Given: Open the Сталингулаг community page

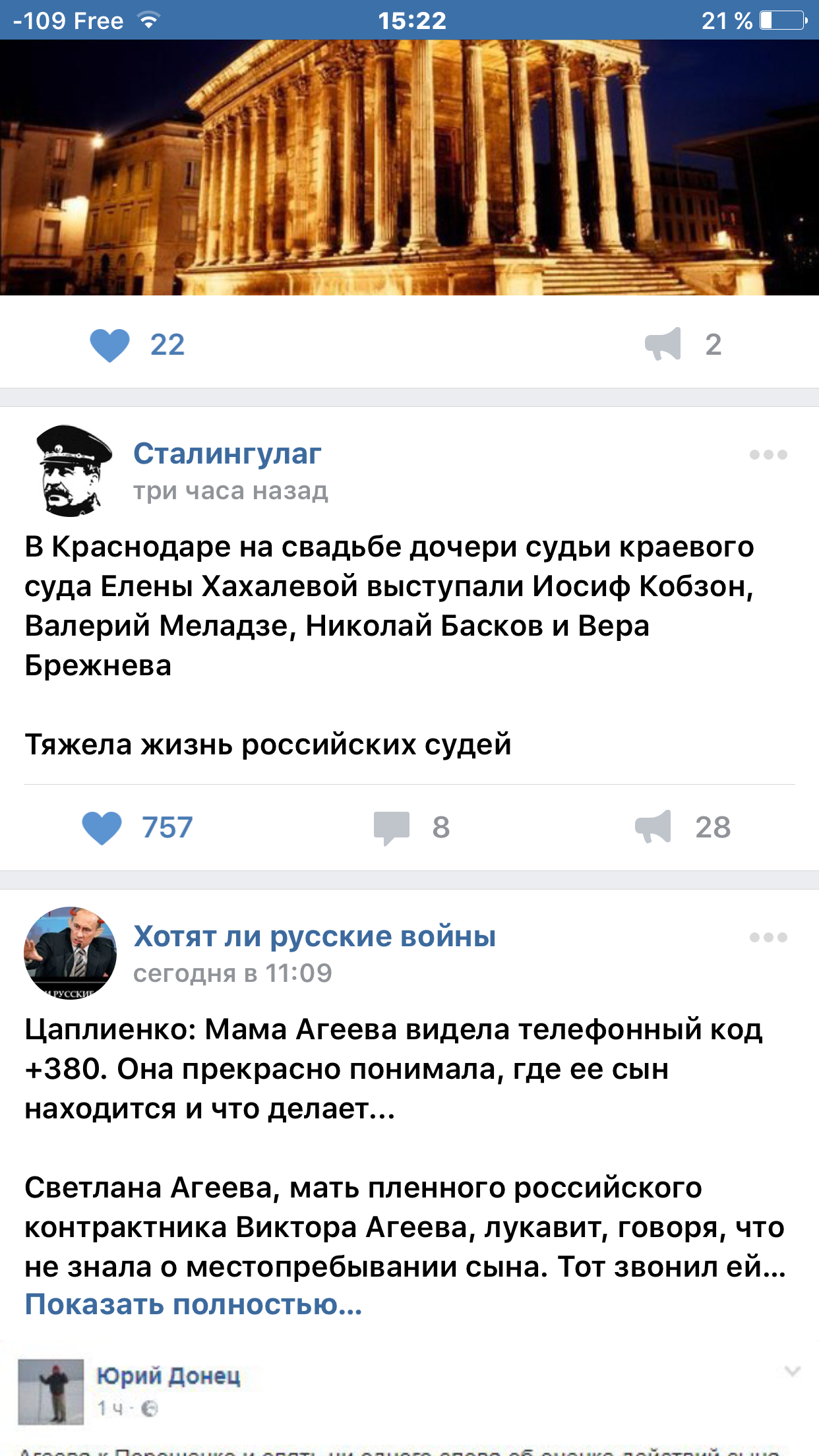Looking at the screenshot, I should pyautogui.click(x=227, y=454).
